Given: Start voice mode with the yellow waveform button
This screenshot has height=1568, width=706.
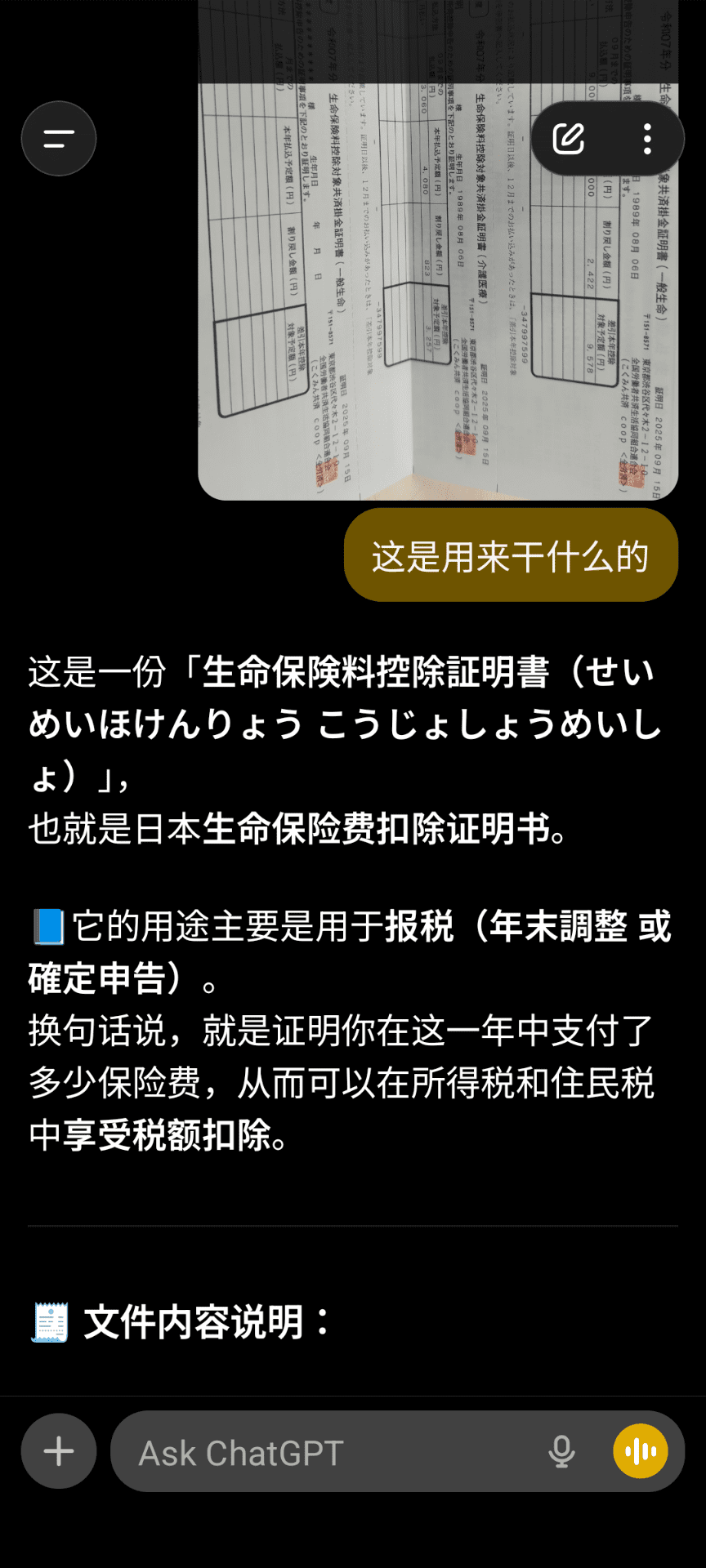Looking at the screenshot, I should (x=641, y=1451).
